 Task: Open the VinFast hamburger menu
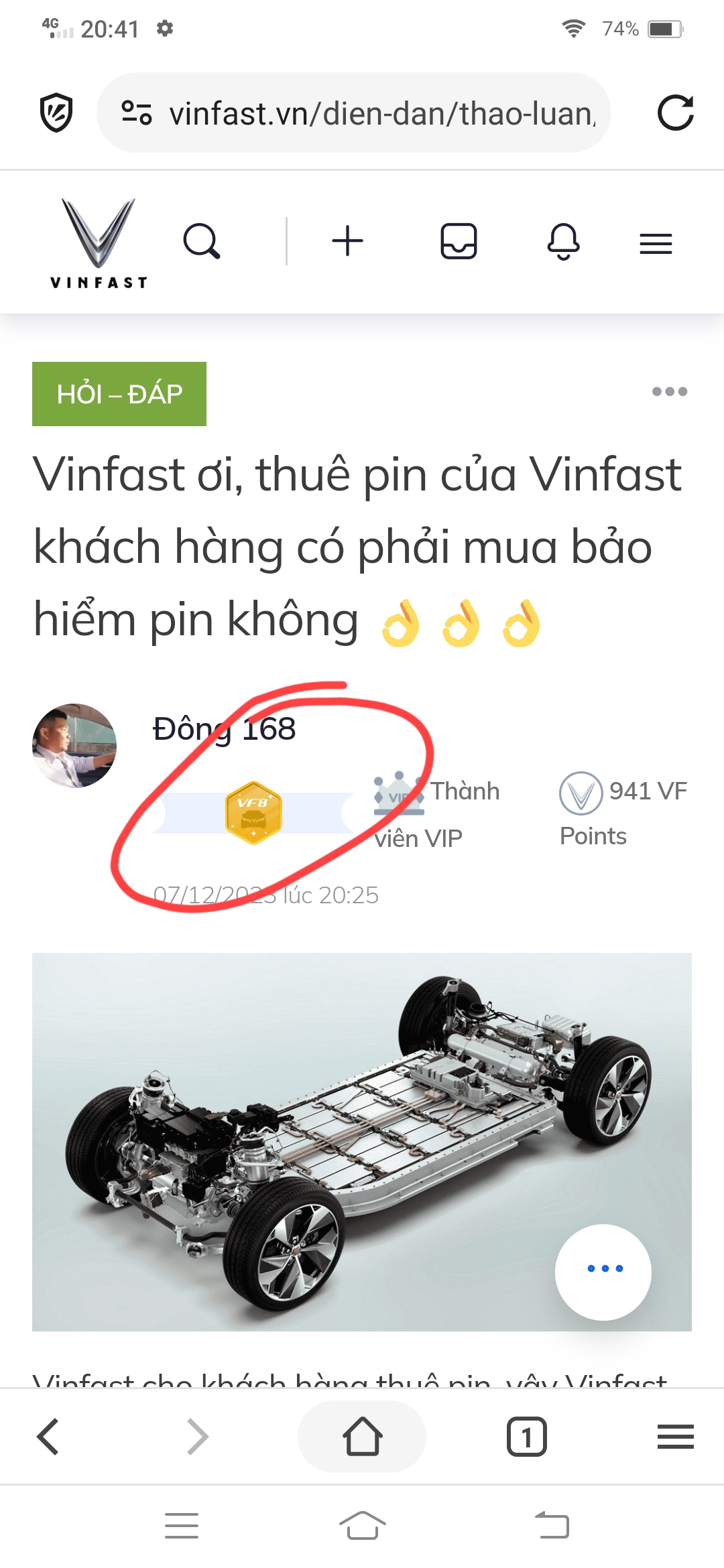click(656, 243)
